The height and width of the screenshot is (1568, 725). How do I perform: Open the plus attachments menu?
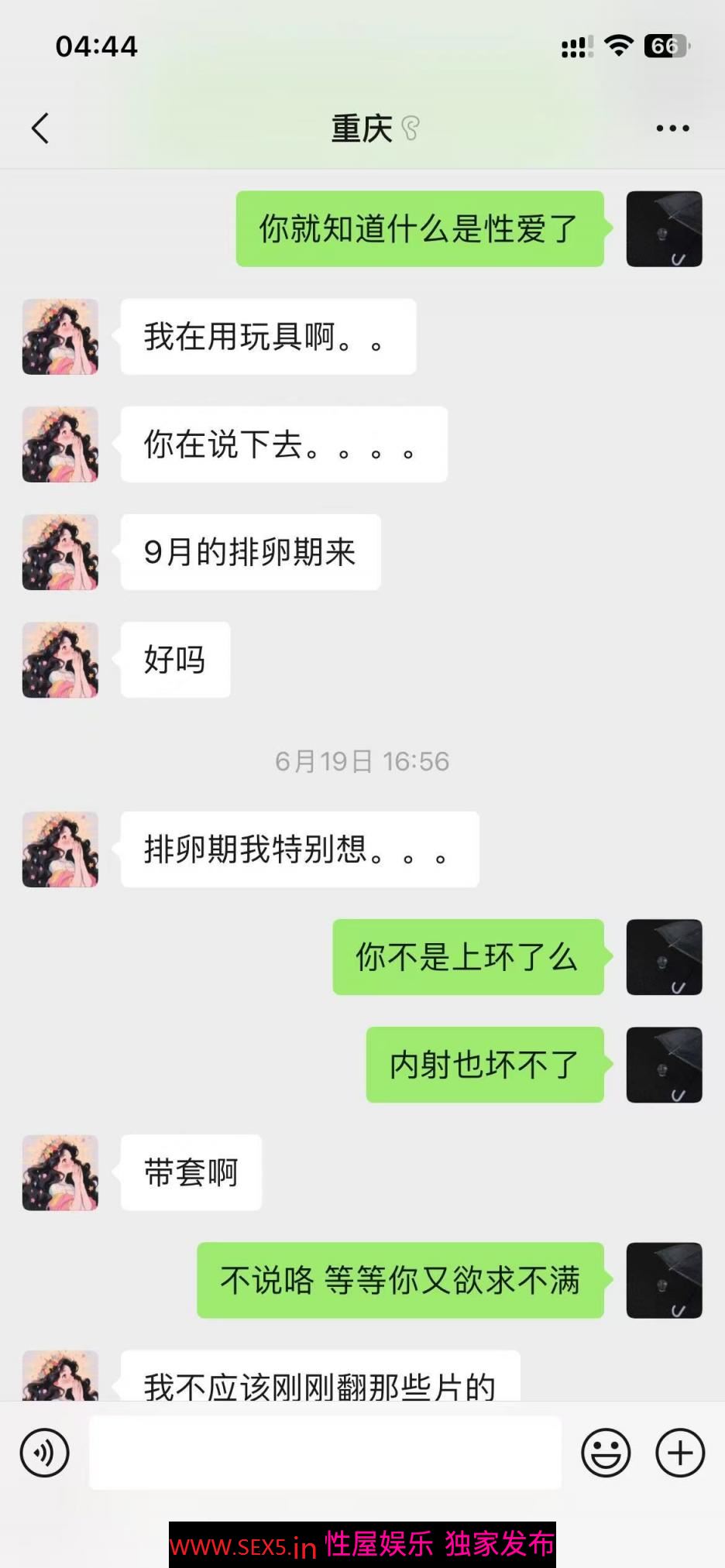[x=680, y=1452]
